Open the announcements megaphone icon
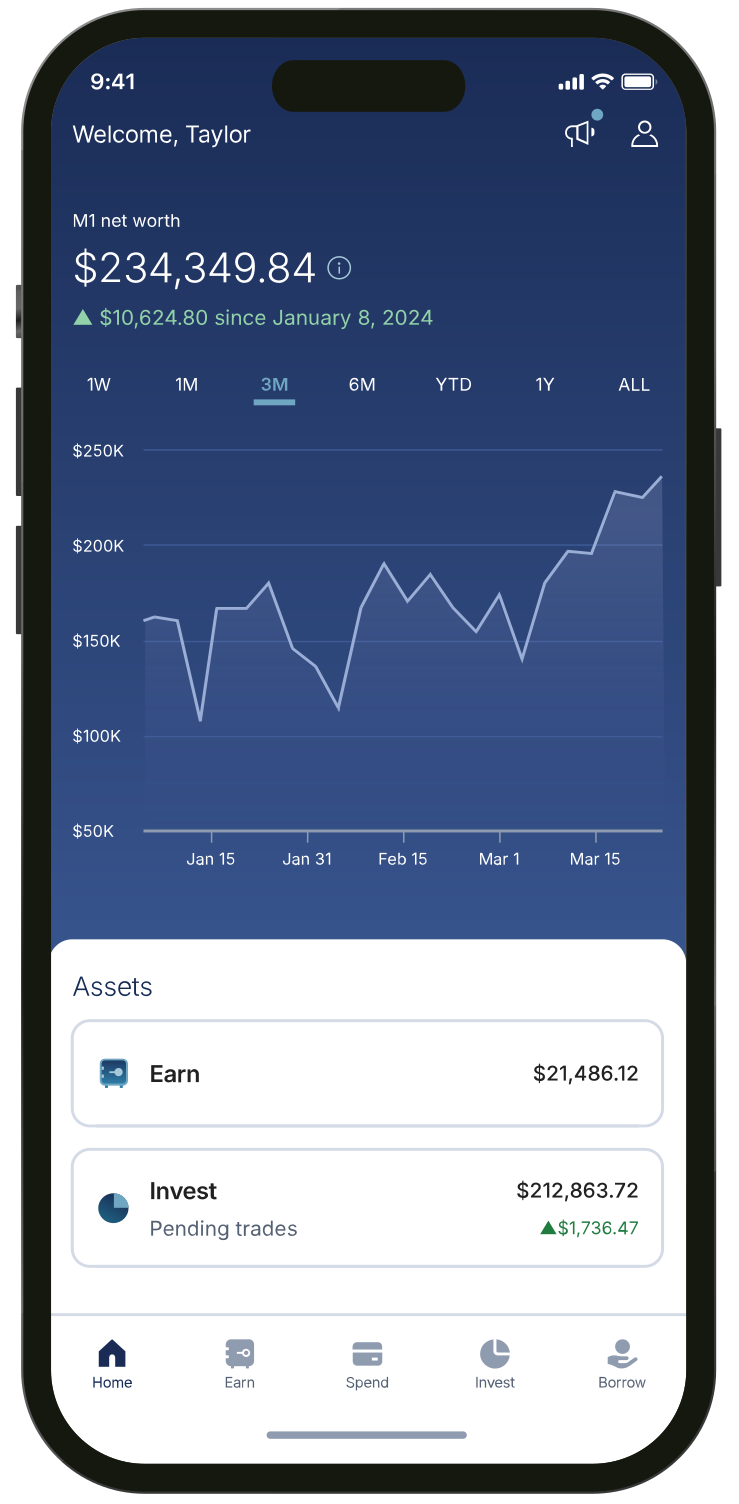The image size is (739, 1504). point(580,134)
